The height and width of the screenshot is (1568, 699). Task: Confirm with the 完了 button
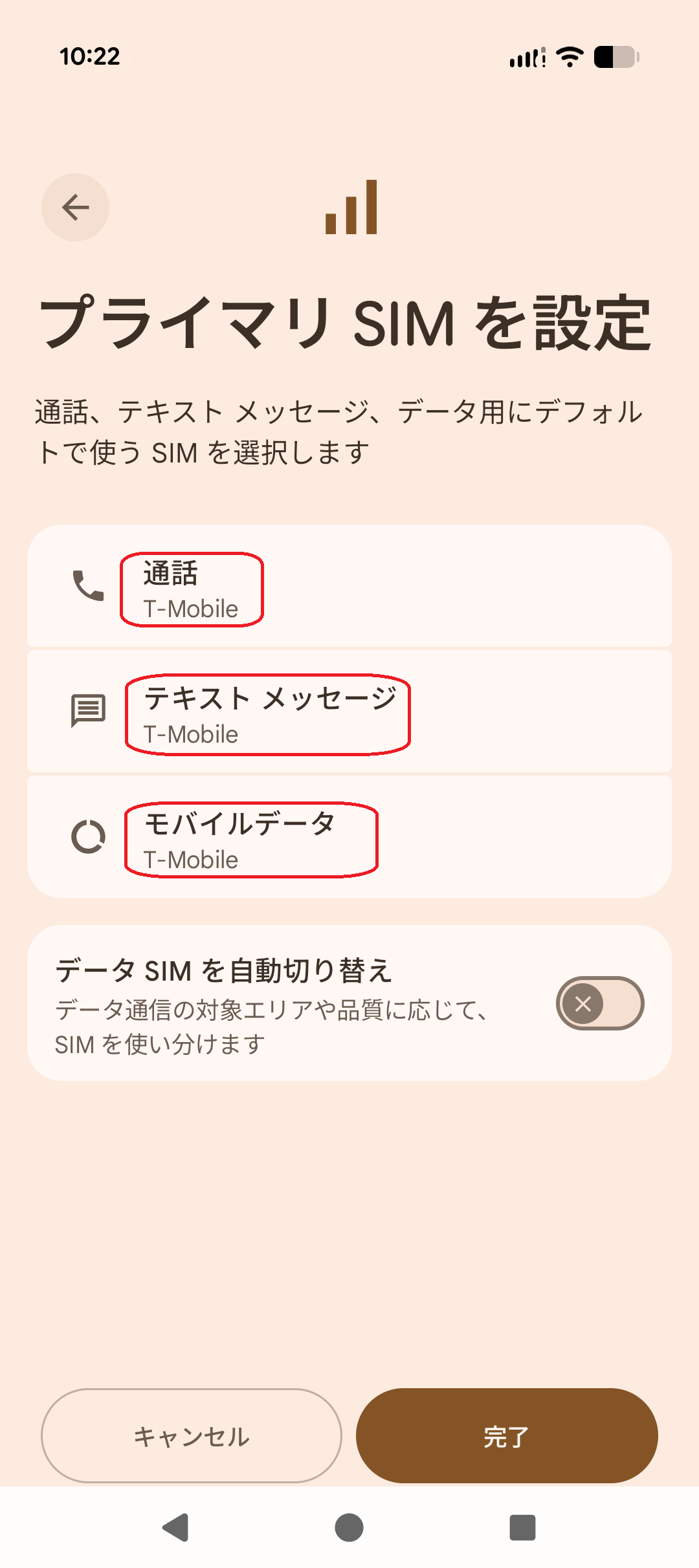click(x=507, y=1435)
